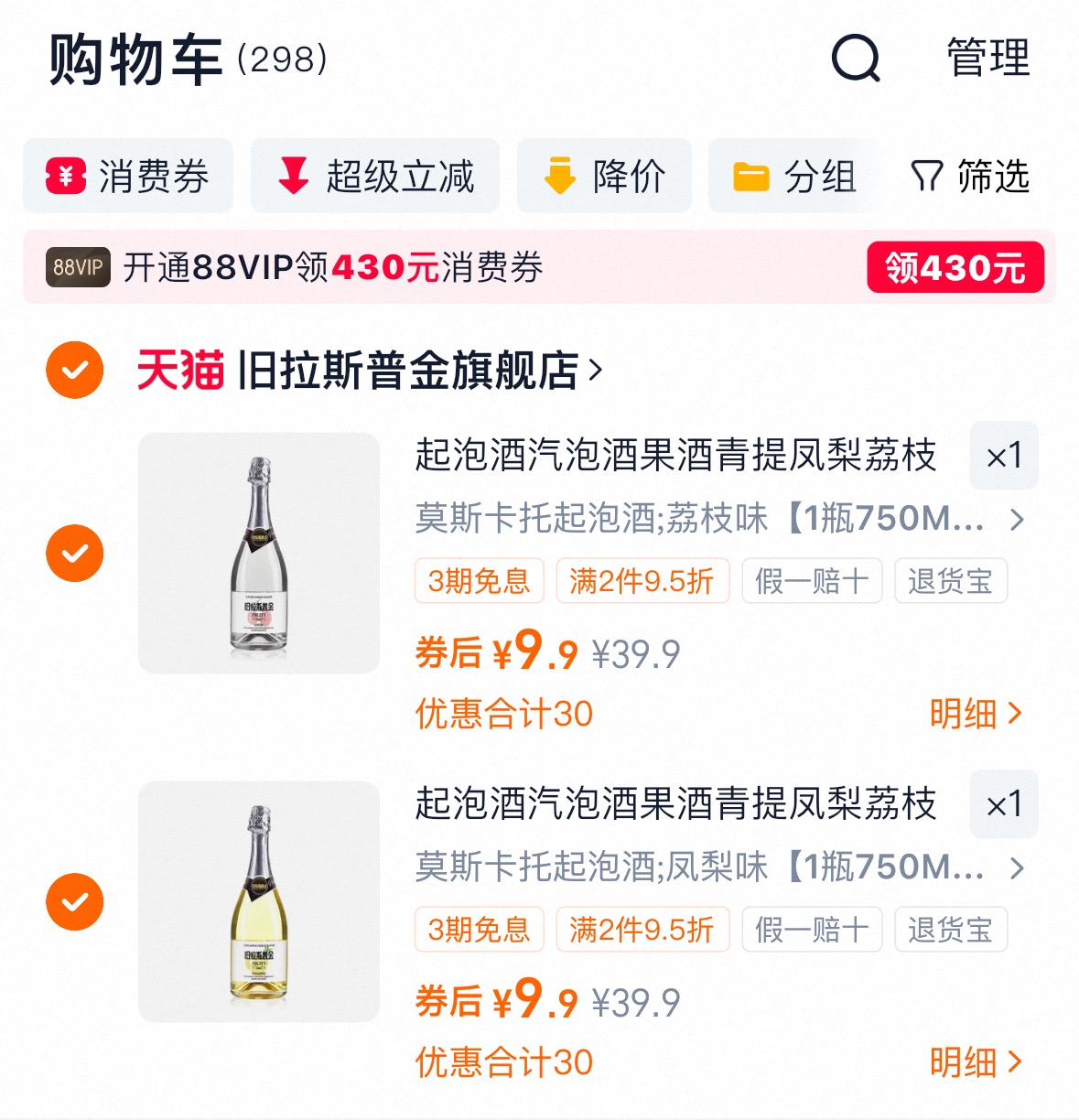The height and width of the screenshot is (1120, 1079).
Task: Uncheck the 旧拉斯普金旗舰店 store checkbox
Action: 74,370
